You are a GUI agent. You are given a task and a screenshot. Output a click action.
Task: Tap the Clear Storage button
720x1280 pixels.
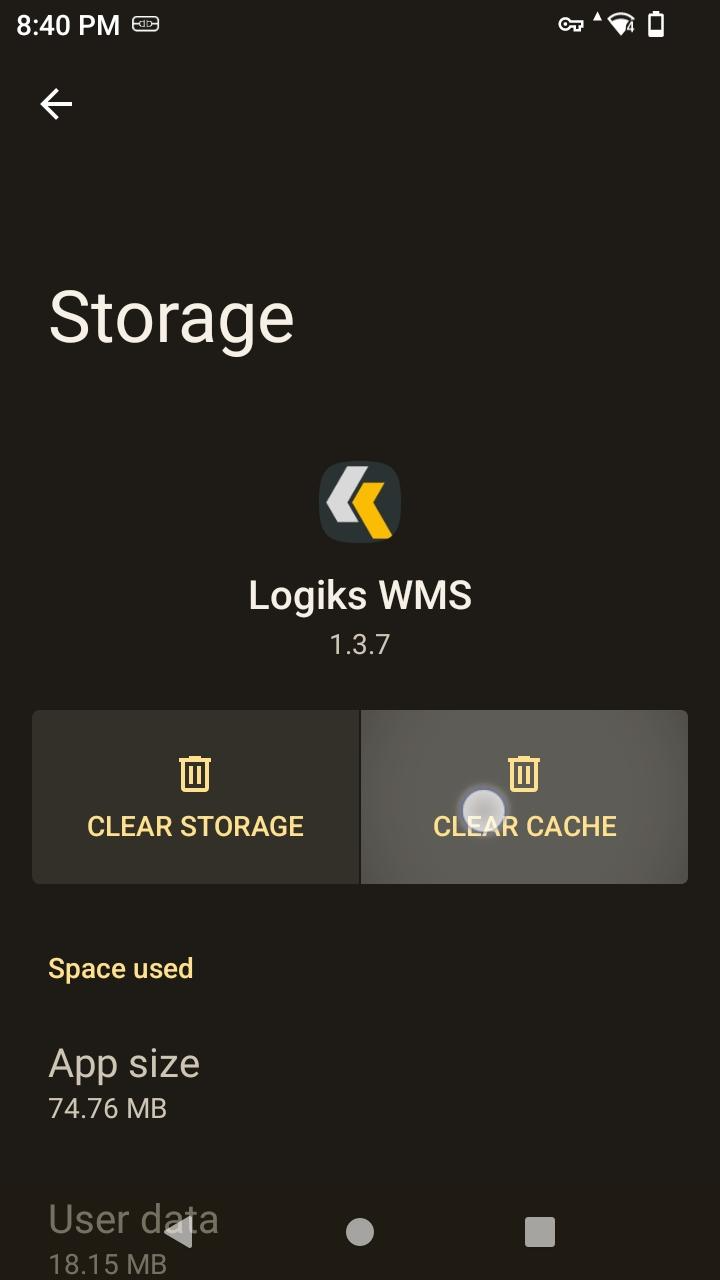click(x=195, y=797)
